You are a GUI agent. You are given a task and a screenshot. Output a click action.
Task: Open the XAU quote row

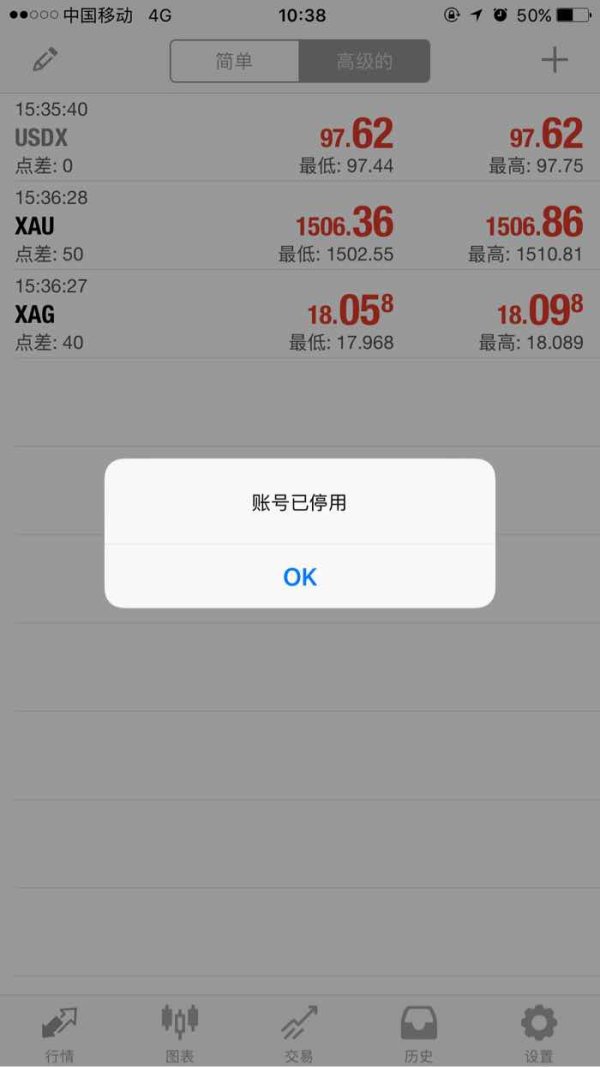(300, 225)
